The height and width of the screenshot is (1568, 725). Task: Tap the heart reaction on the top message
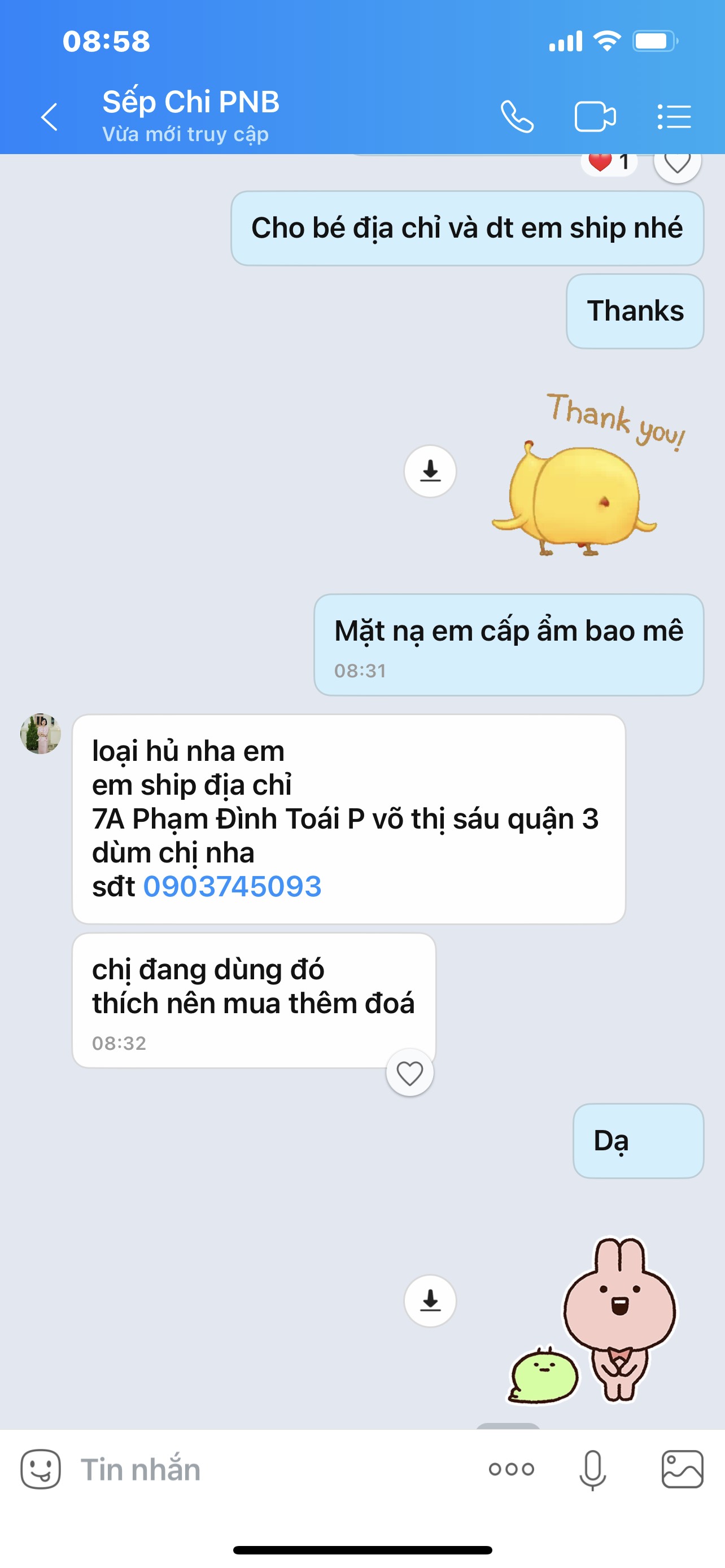677,163
